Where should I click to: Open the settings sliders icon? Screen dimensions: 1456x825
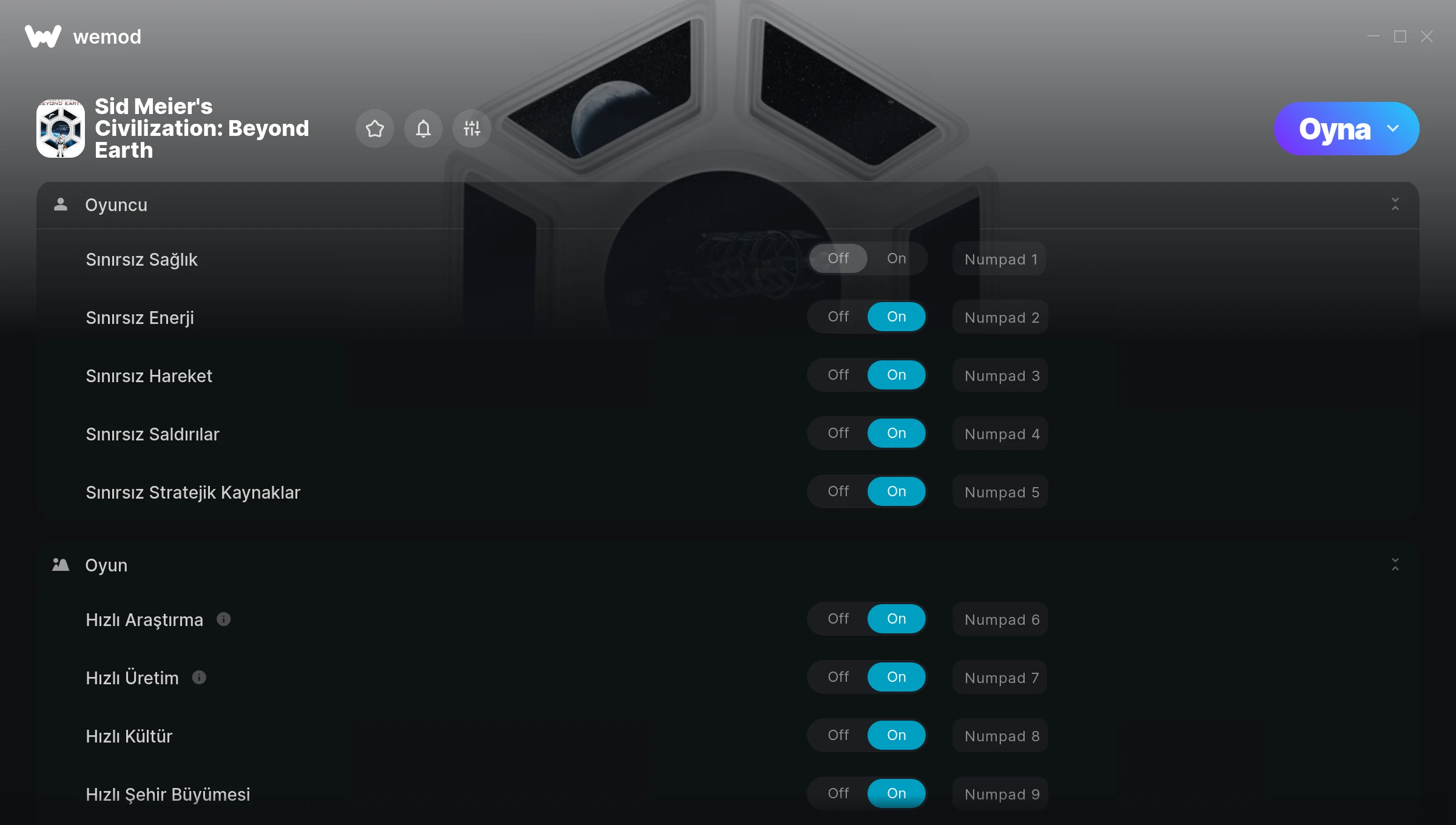pos(471,129)
